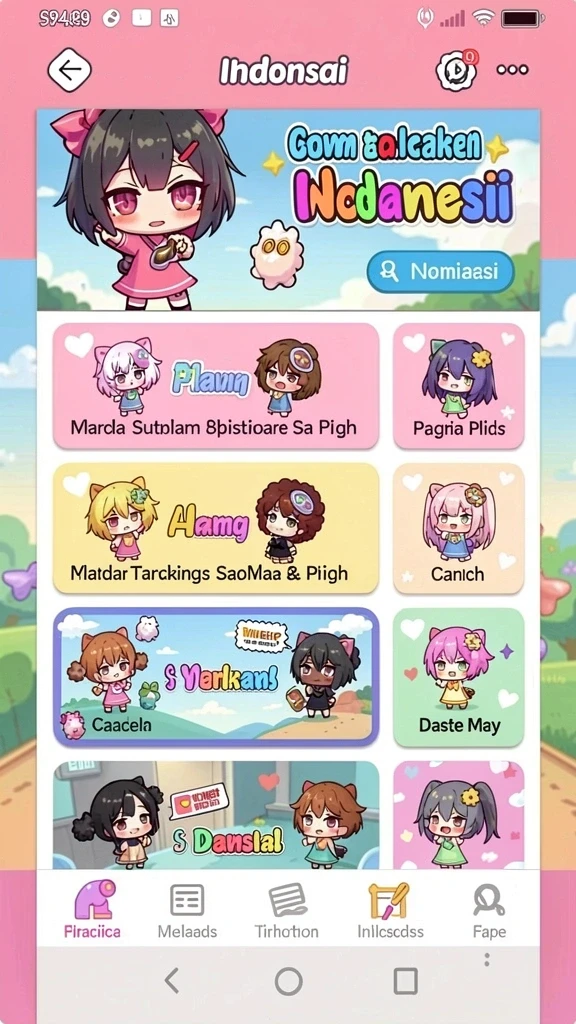Open the three-dot overflow menu
The image size is (576, 1024).
pos(513,70)
